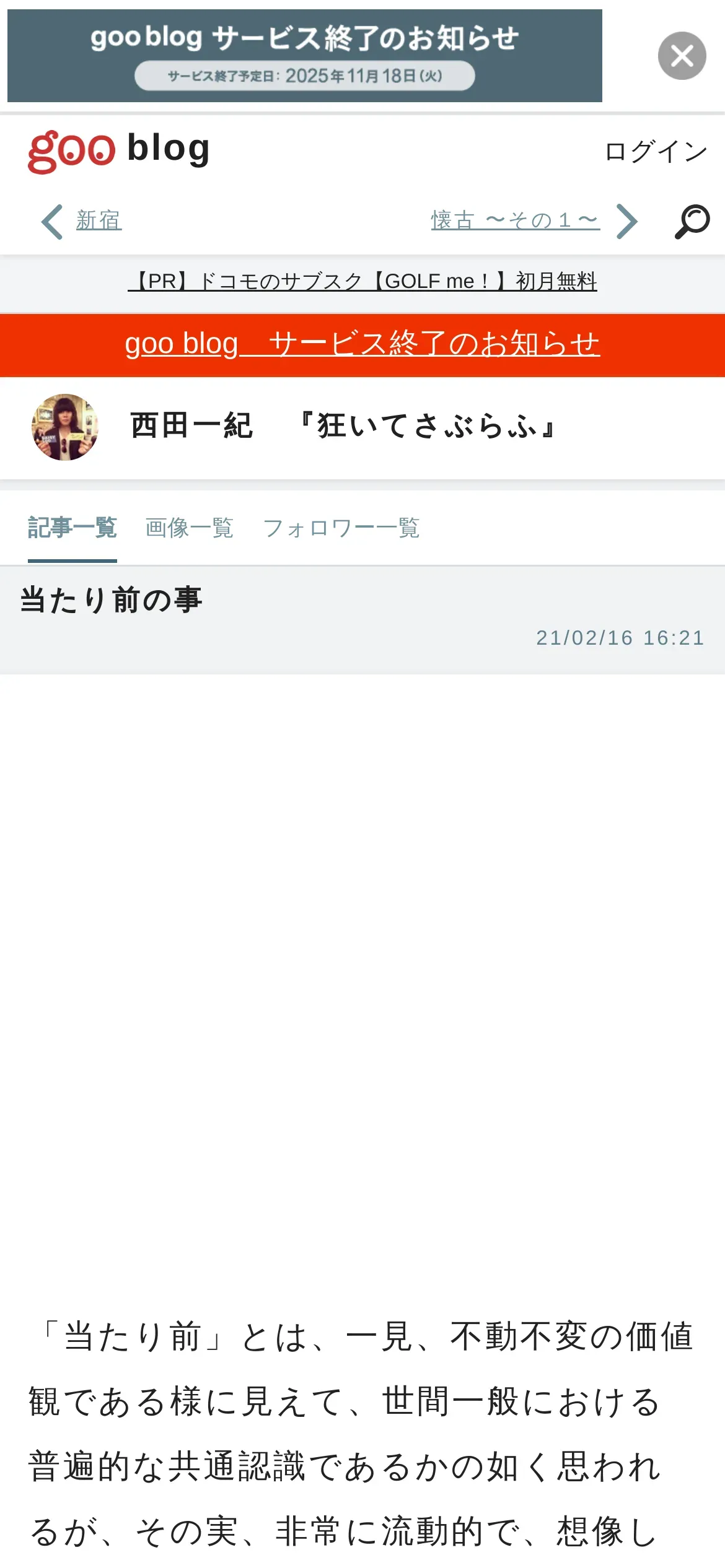Open the search magnifier icon

coord(692,221)
